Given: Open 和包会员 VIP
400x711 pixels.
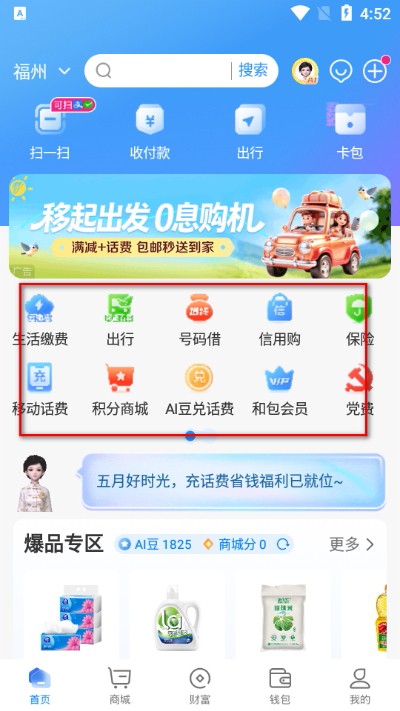Looking at the screenshot, I should coord(279,390).
